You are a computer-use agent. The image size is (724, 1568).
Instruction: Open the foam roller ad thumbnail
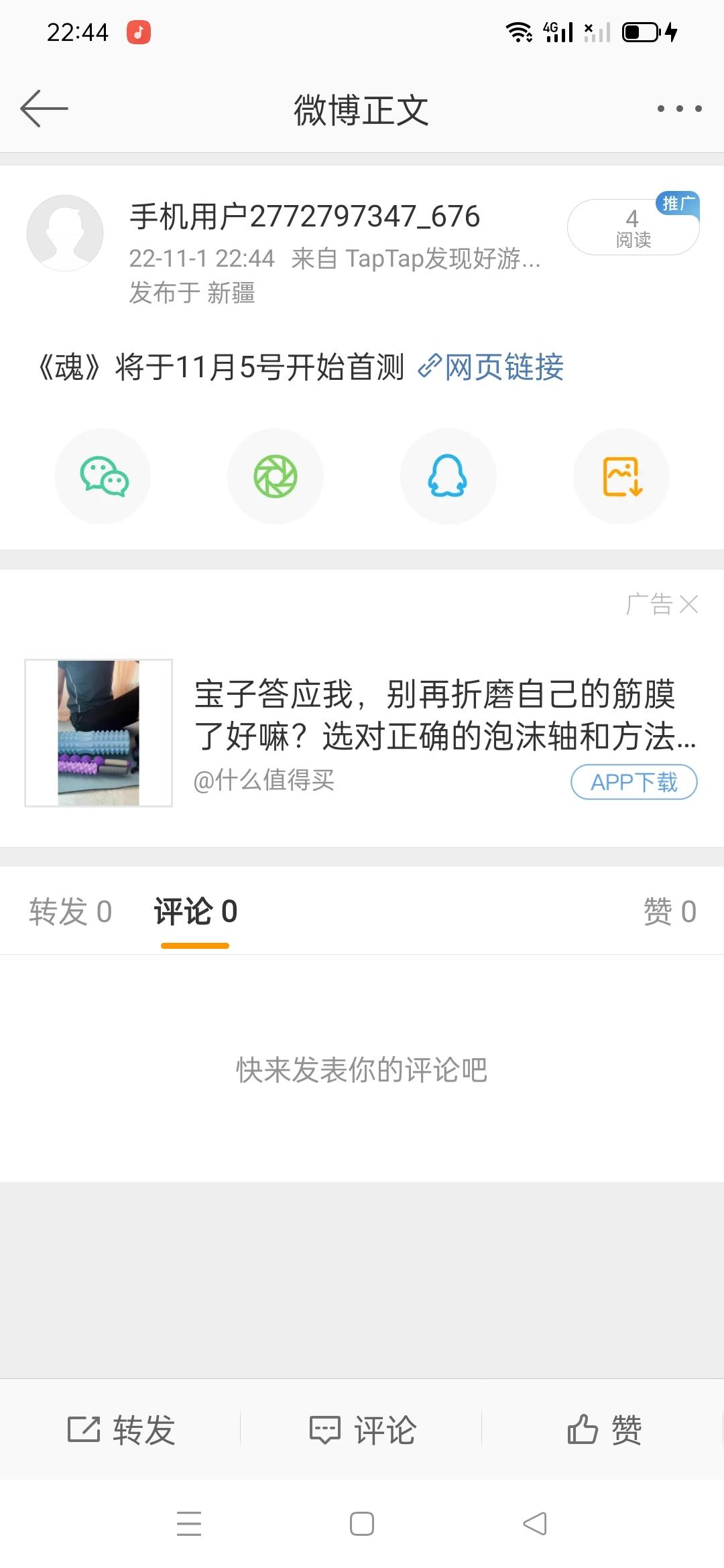coord(99,732)
